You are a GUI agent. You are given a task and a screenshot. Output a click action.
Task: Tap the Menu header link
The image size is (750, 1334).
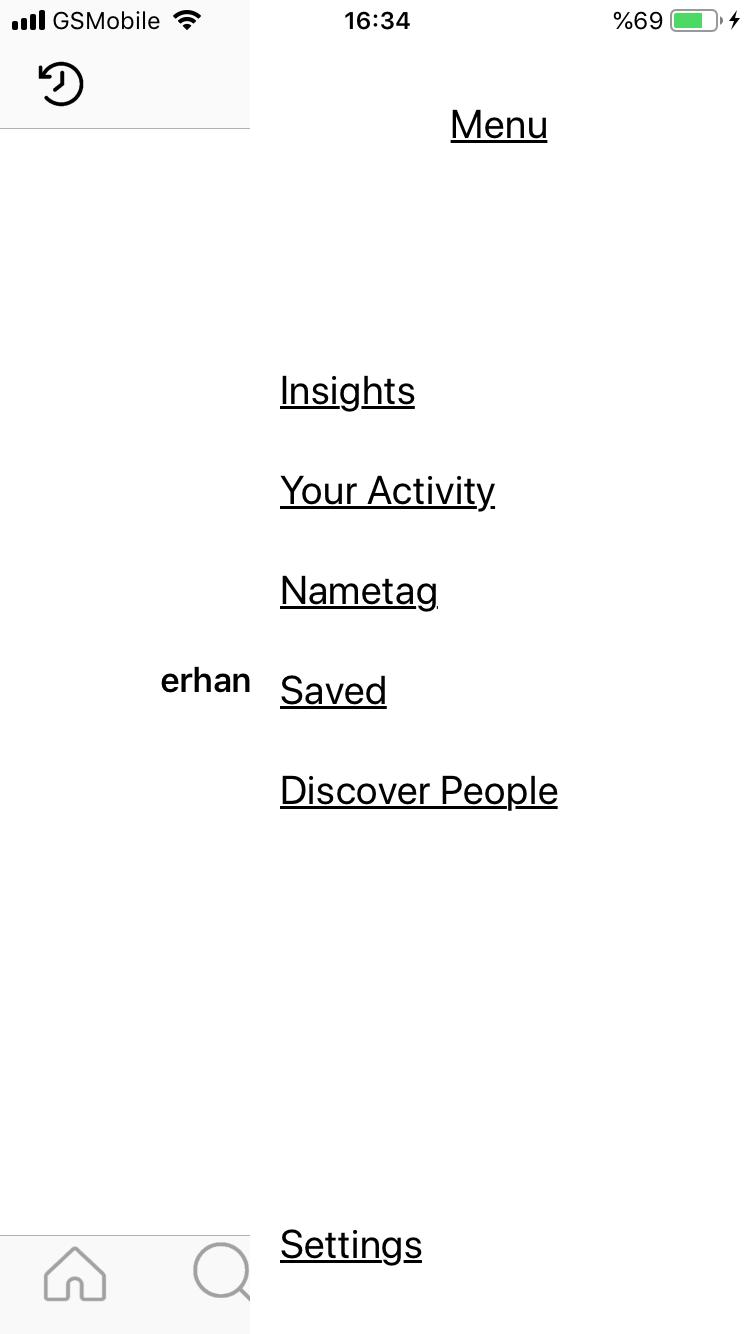coord(498,125)
